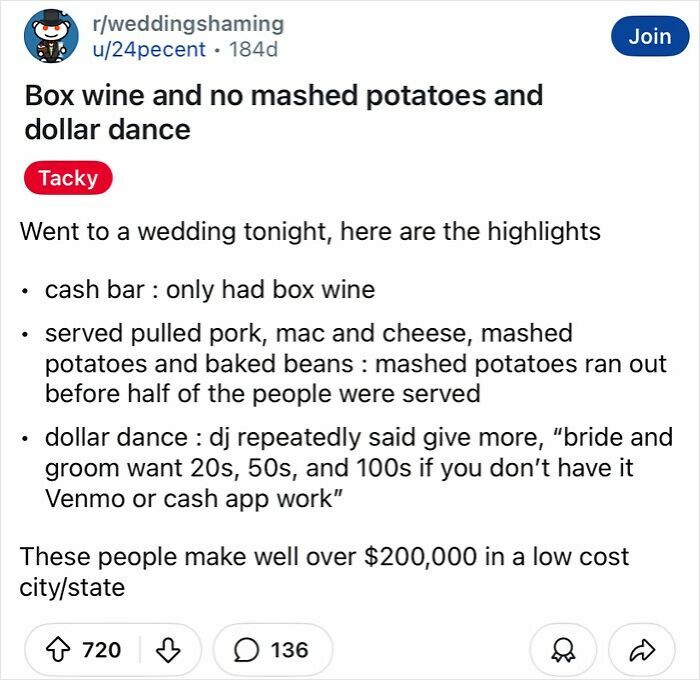Tap the subreddit avatar icon
This screenshot has width=700, height=680.
coord(49,36)
